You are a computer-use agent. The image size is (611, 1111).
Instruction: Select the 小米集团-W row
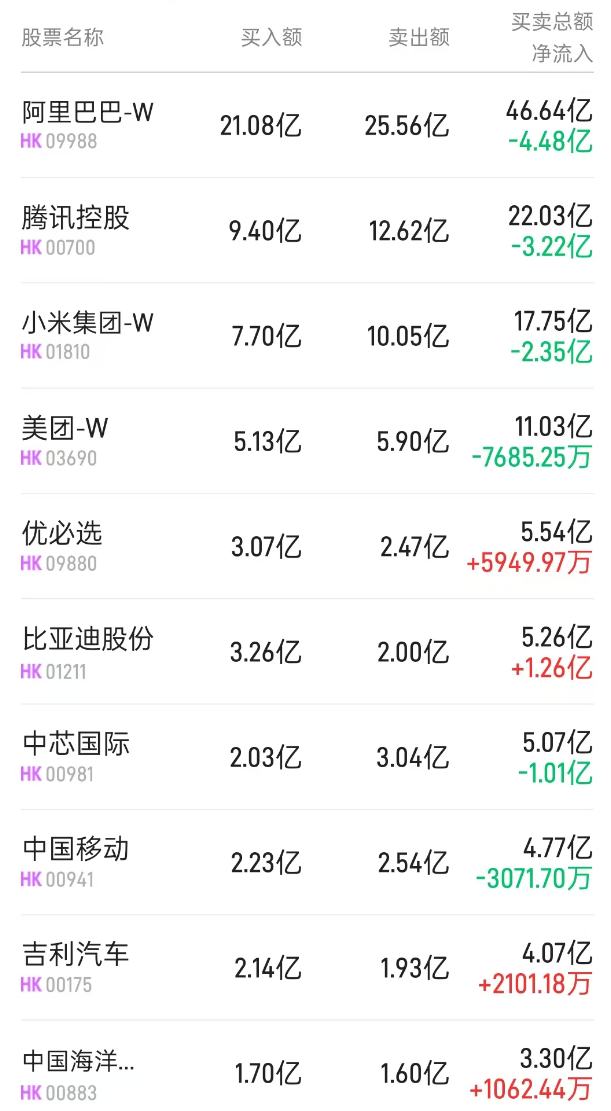(306, 336)
